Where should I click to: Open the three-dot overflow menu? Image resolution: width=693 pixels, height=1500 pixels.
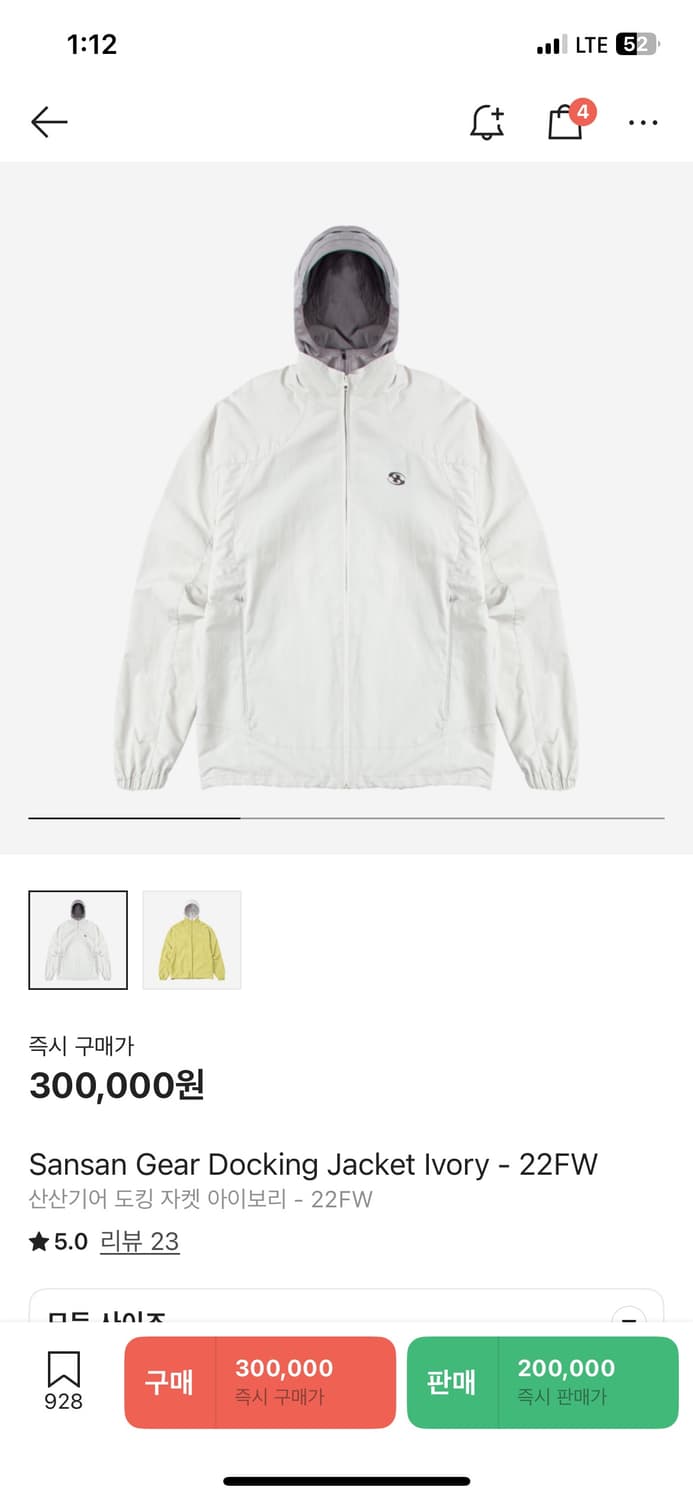[x=643, y=123]
